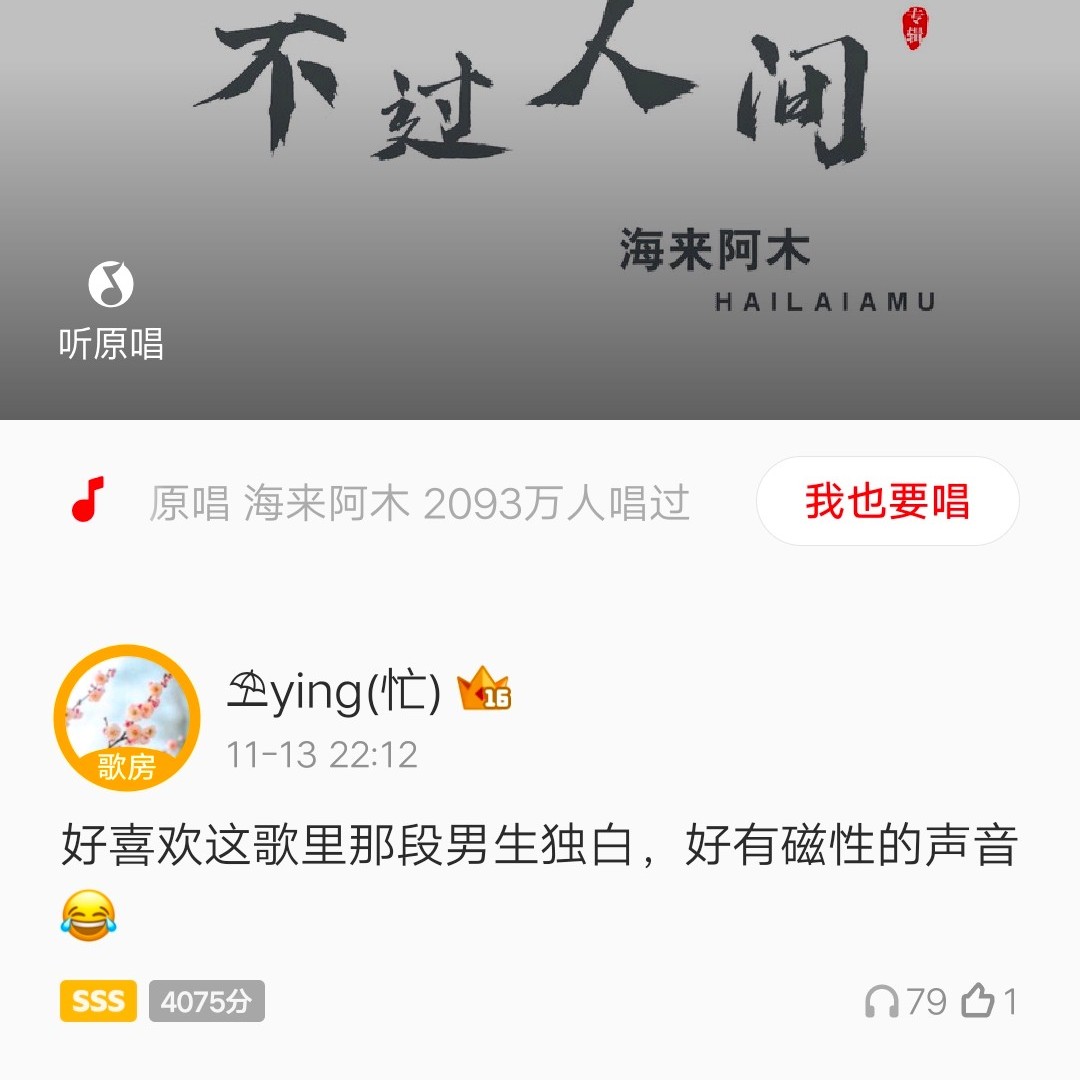The image size is (1080, 1080).
Task: Like the comment from ying(忙)
Action: (978, 1001)
